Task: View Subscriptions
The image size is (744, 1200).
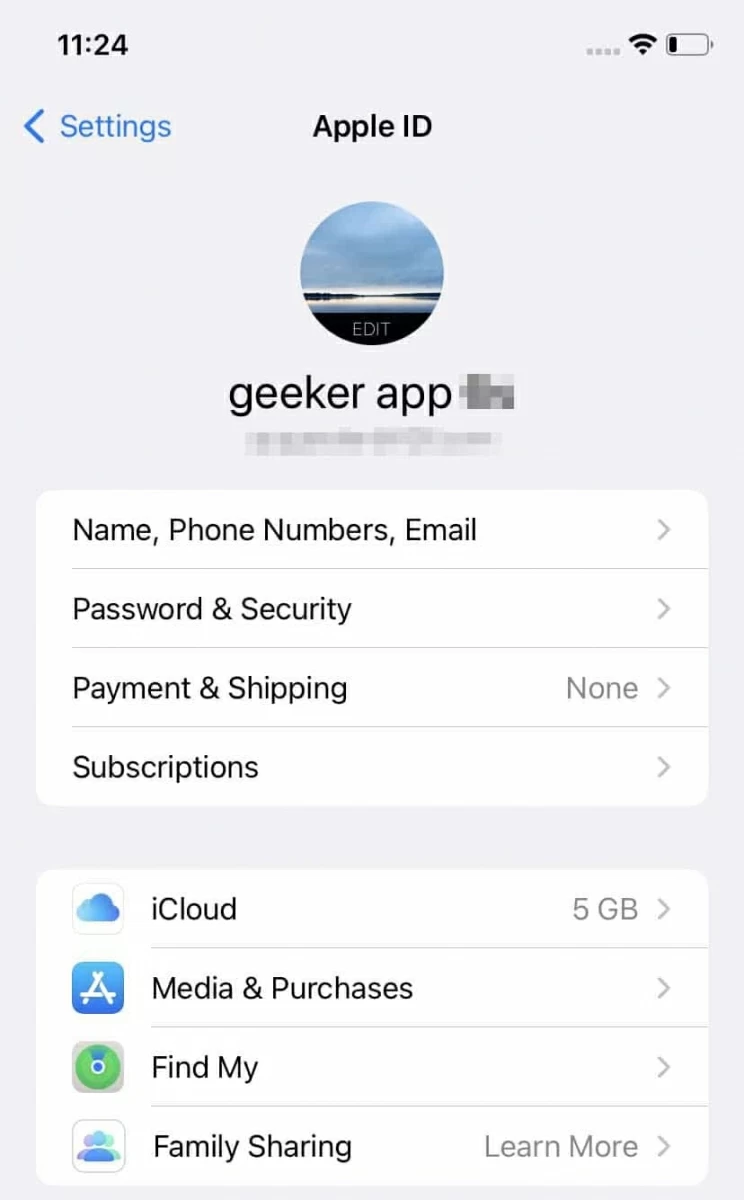Action: 371,767
